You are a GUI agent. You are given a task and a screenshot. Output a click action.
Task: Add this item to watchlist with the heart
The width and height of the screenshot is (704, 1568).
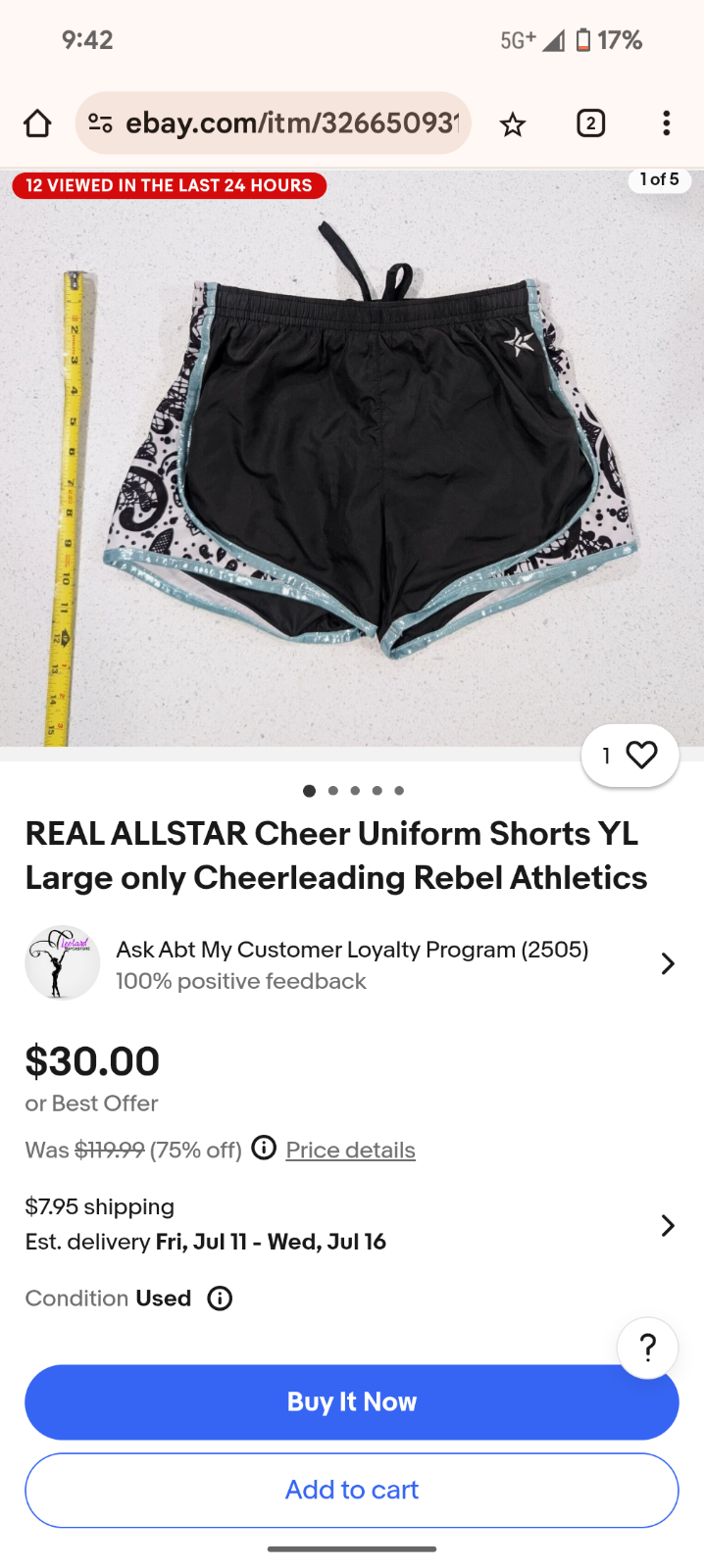(x=641, y=756)
